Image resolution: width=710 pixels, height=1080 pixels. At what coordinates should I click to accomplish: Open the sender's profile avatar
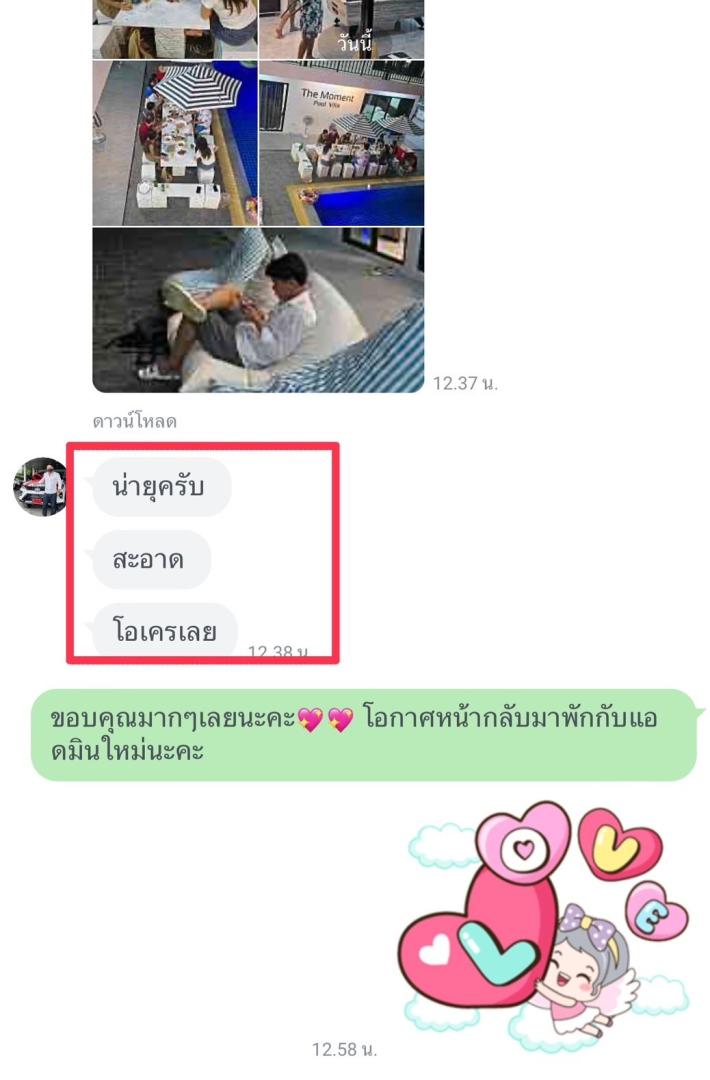tap(40, 487)
